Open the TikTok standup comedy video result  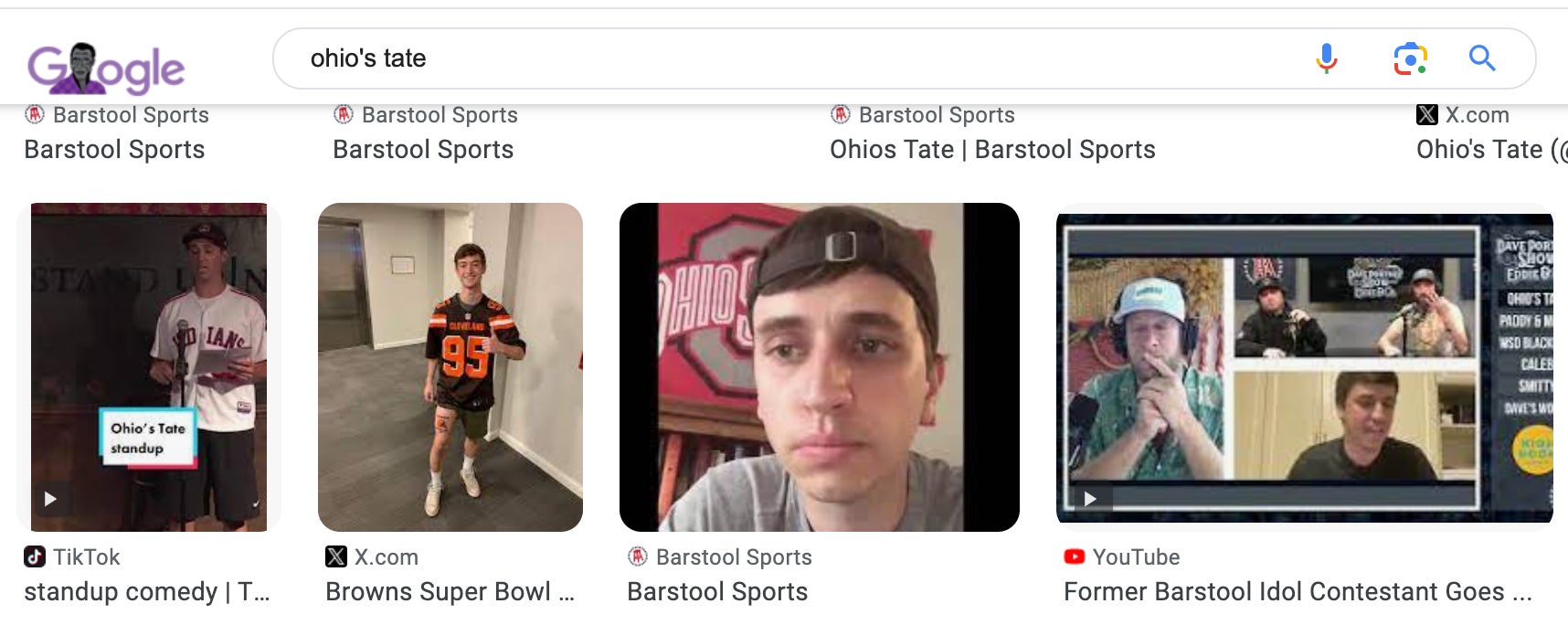pyautogui.click(x=149, y=367)
